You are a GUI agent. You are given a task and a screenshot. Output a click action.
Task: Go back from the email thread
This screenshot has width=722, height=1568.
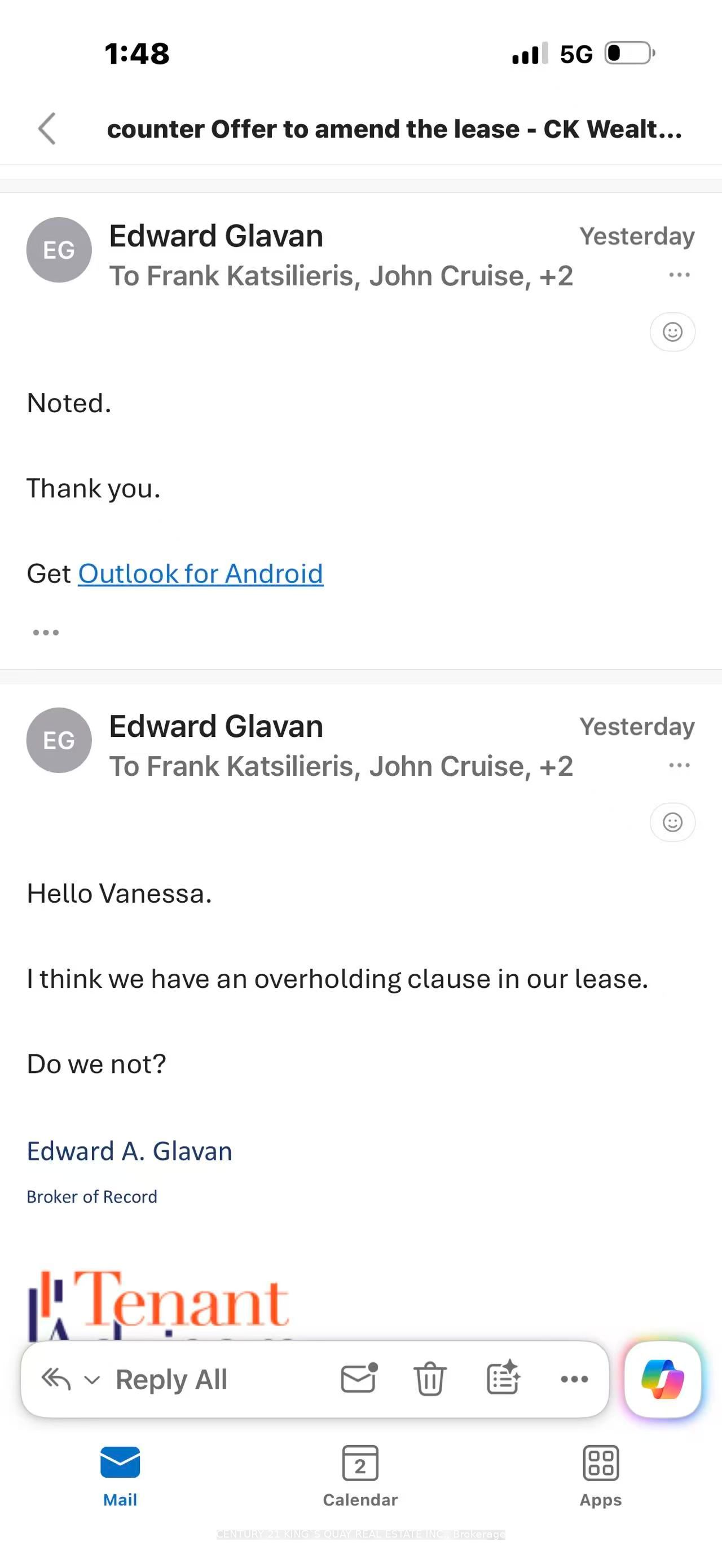[x=47, y=129]
